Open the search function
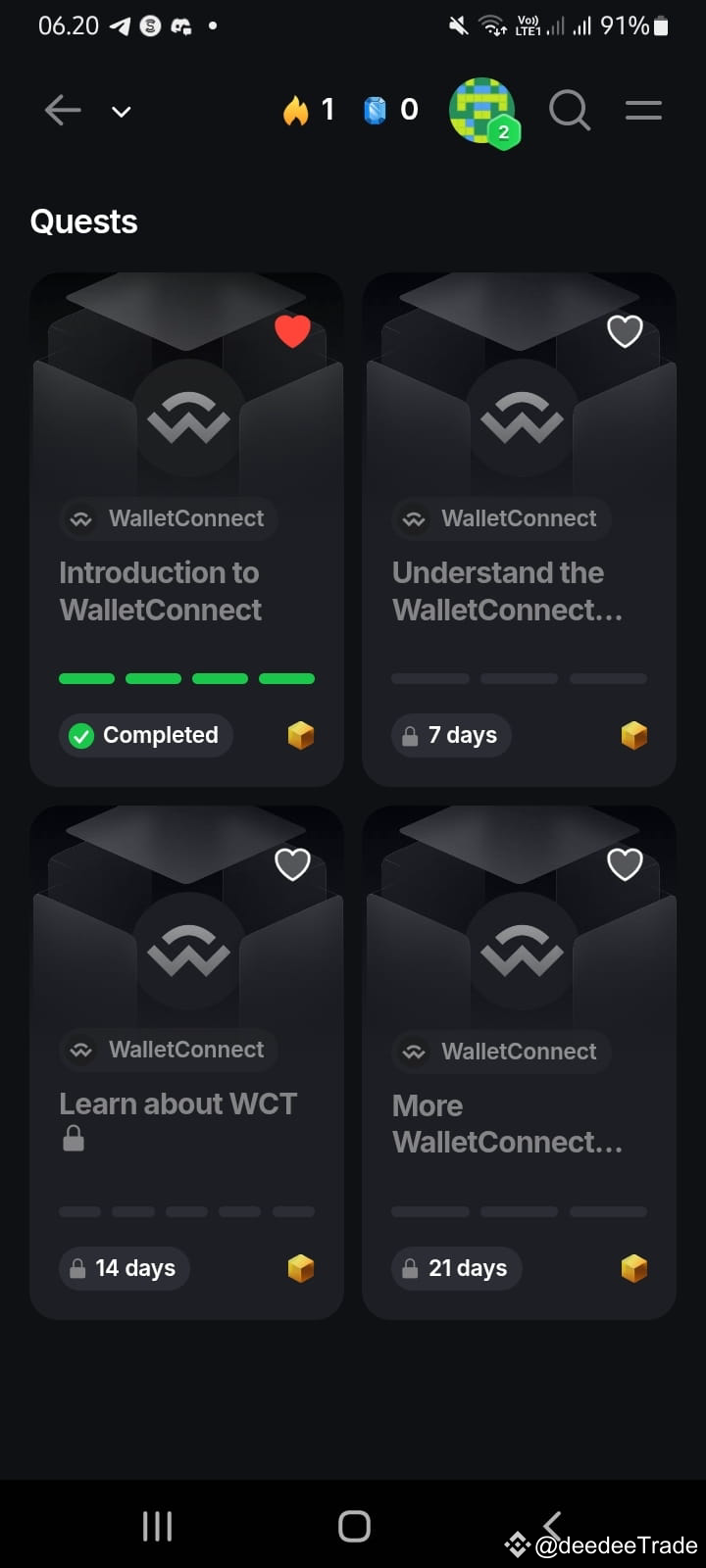Image resolution: width=706 pixels, height=1568 pixels. coord(570,111)
